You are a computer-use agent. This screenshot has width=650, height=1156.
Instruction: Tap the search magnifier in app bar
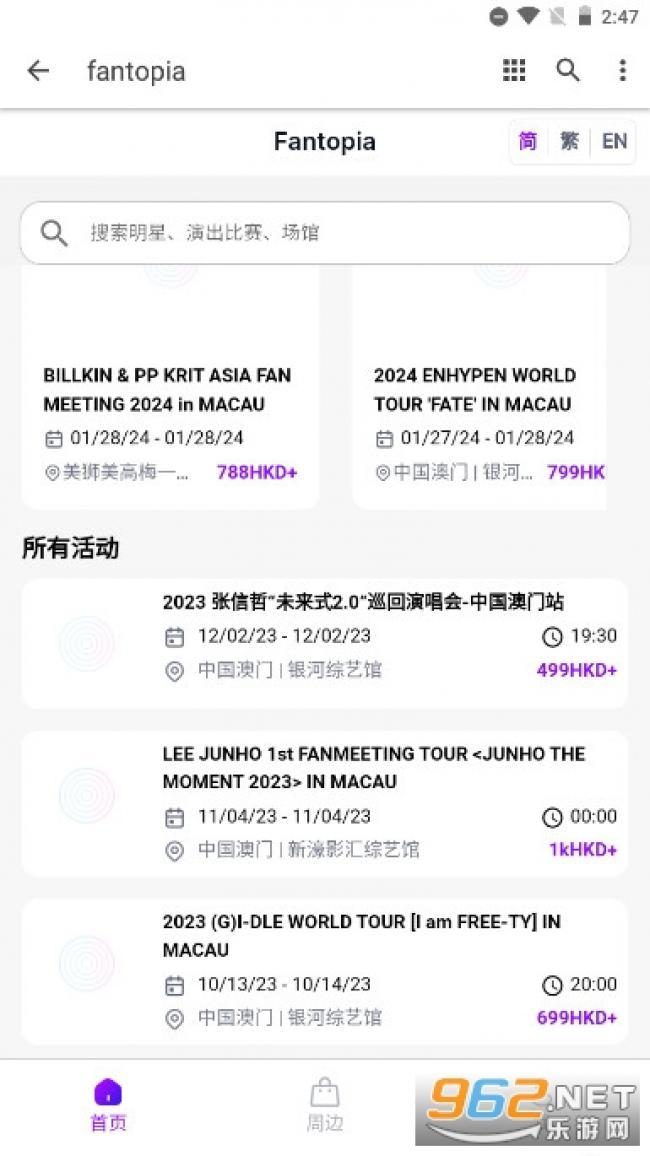click(x=567, y=70)
